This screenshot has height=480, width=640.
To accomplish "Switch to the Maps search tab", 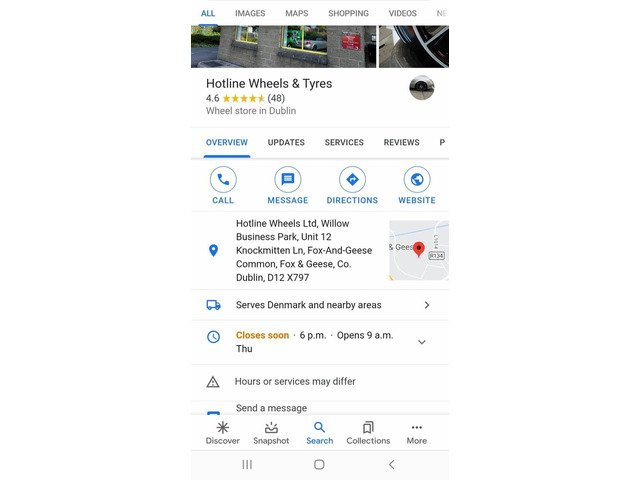I will pos(296,13).
